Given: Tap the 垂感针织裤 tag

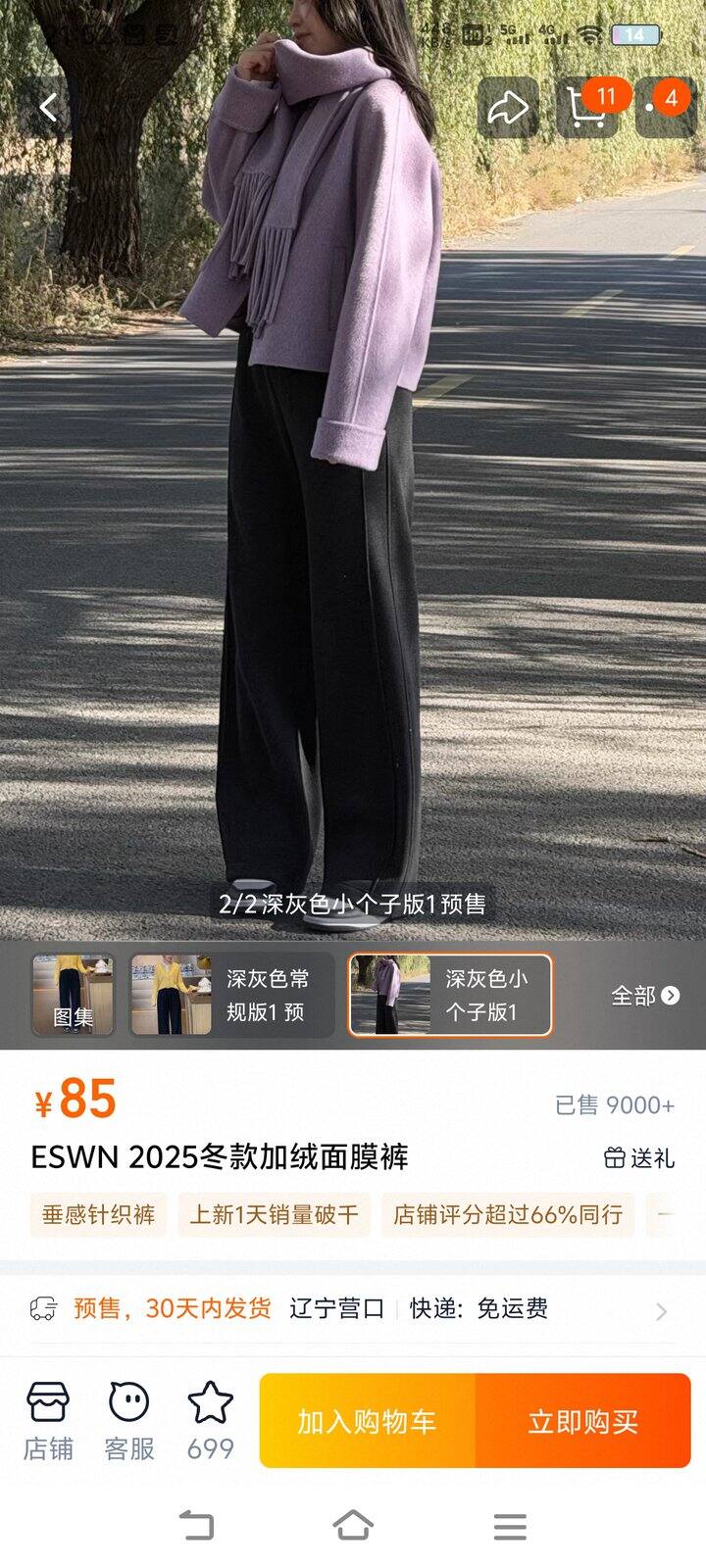Looking at the screenshot, I should tap(98, 1215).
